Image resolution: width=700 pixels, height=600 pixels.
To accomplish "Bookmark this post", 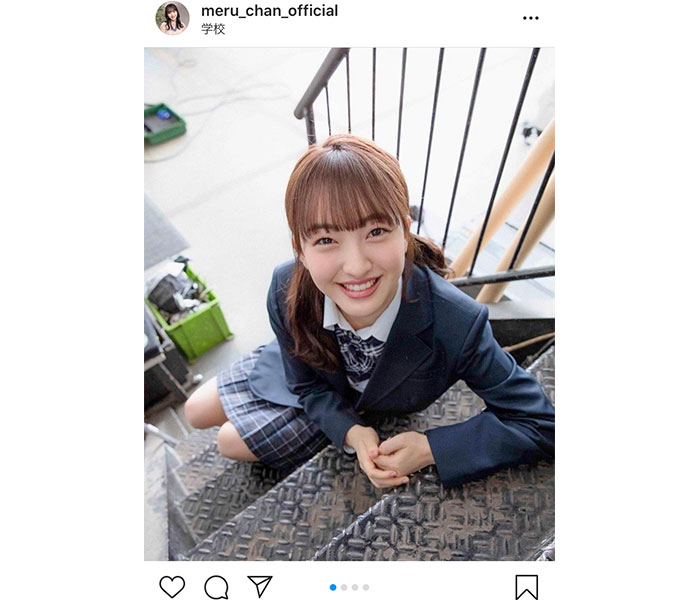I will point(526,587).
